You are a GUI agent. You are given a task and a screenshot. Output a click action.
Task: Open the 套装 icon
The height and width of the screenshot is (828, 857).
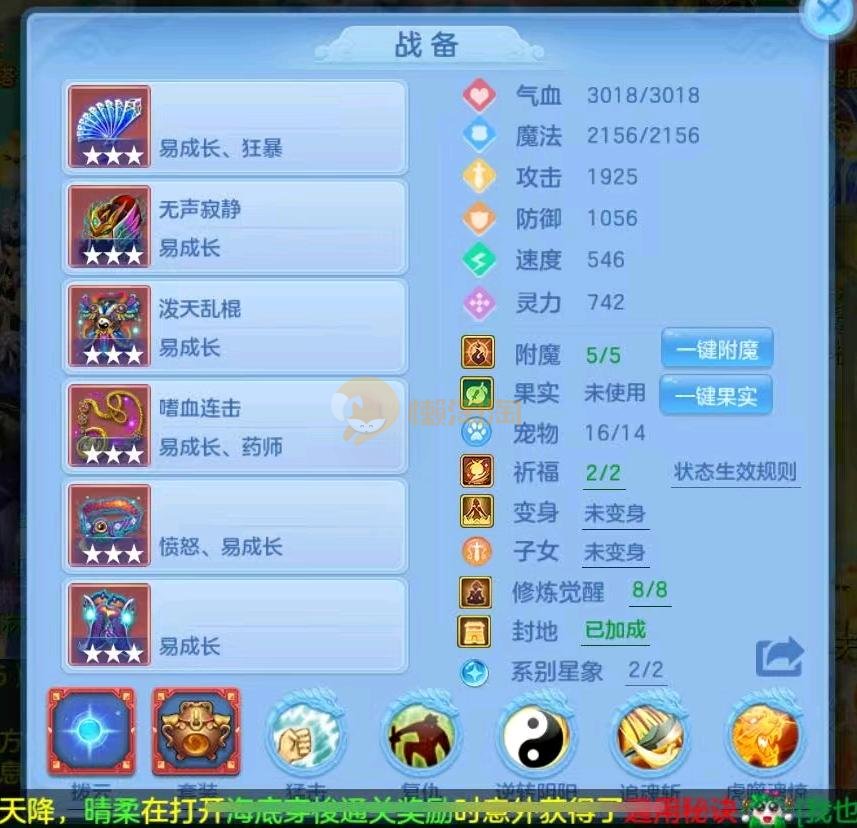196,734
